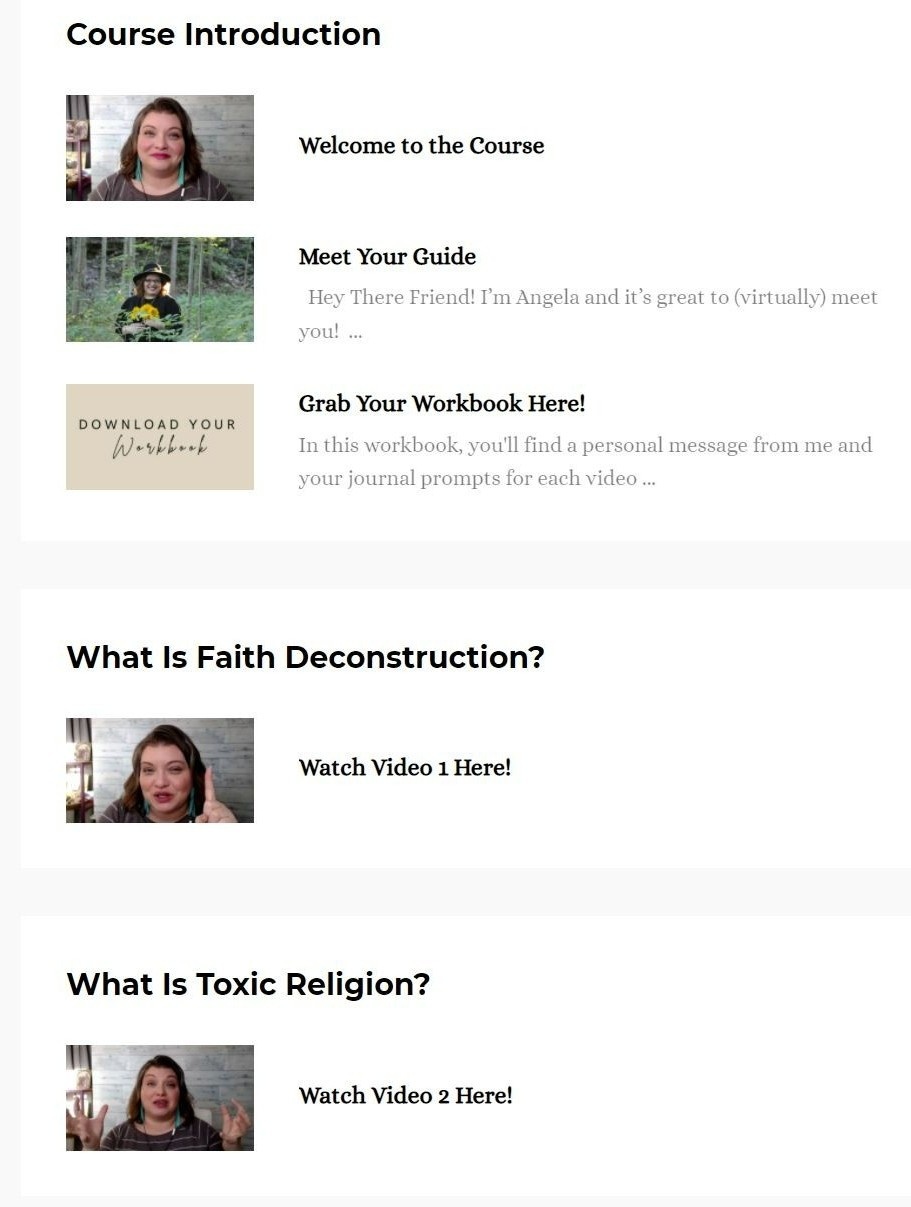Select the Video 2 thumbnail
The image size is (911, 1207).
[x=160, y=1098]
